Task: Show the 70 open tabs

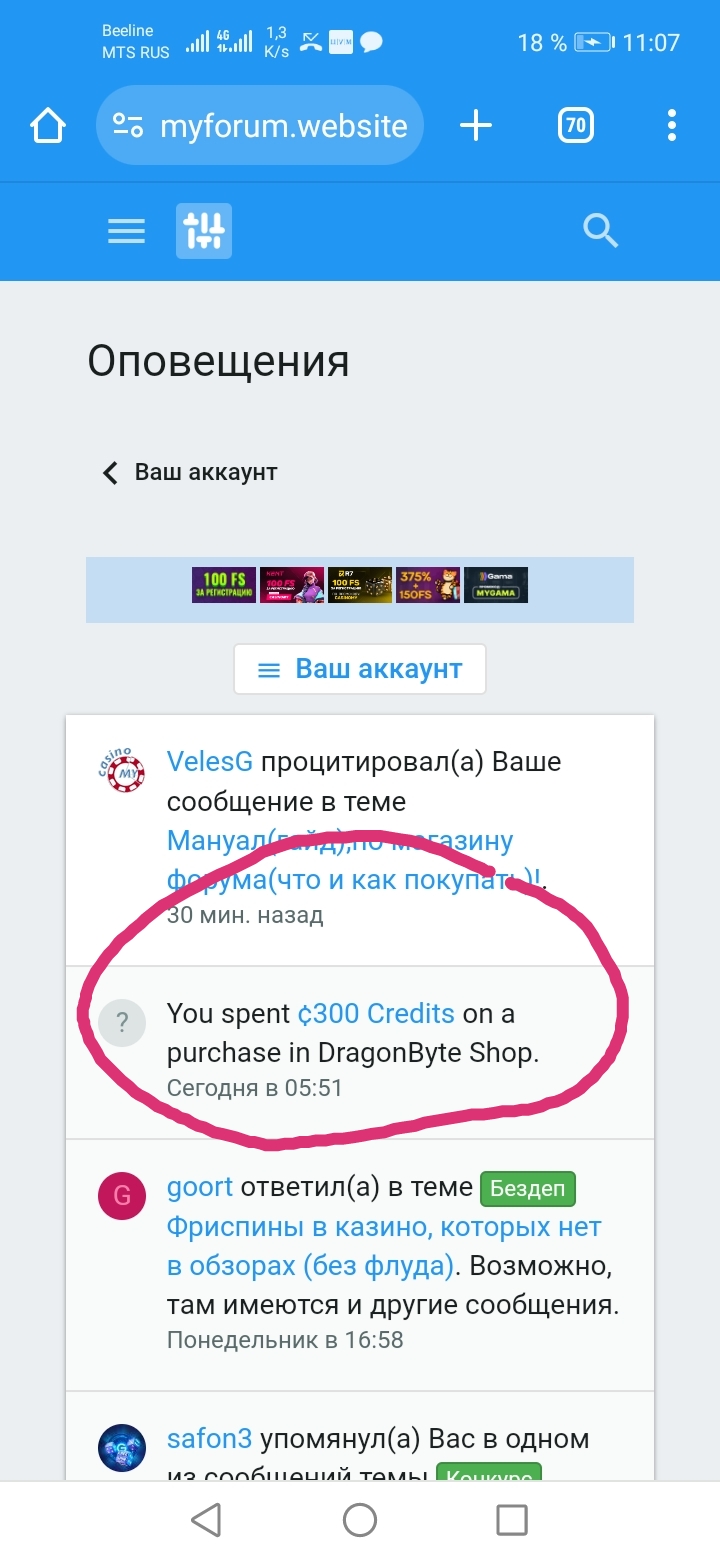Action: pos(575,126)
